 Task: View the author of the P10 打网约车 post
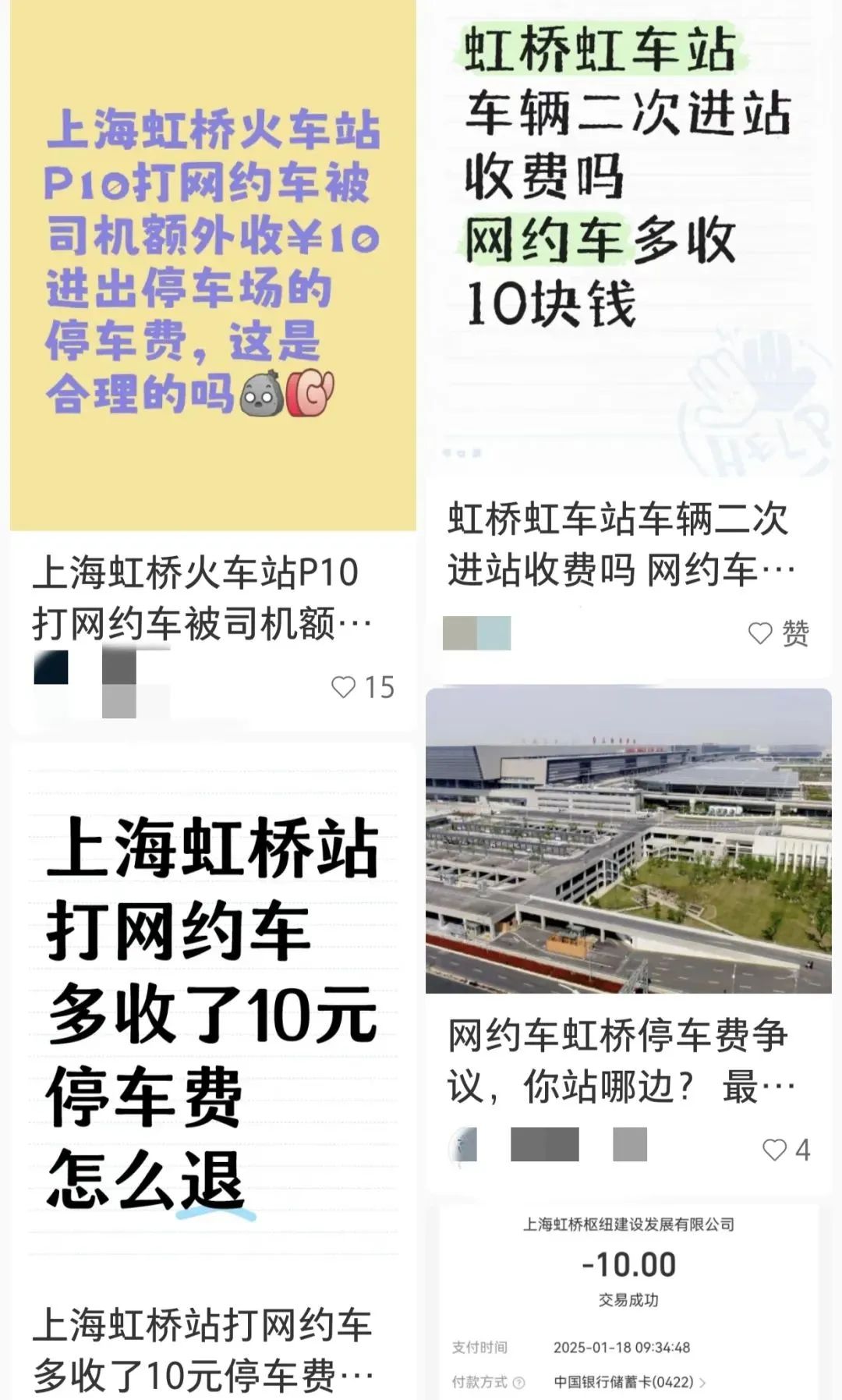coord(51,669)
